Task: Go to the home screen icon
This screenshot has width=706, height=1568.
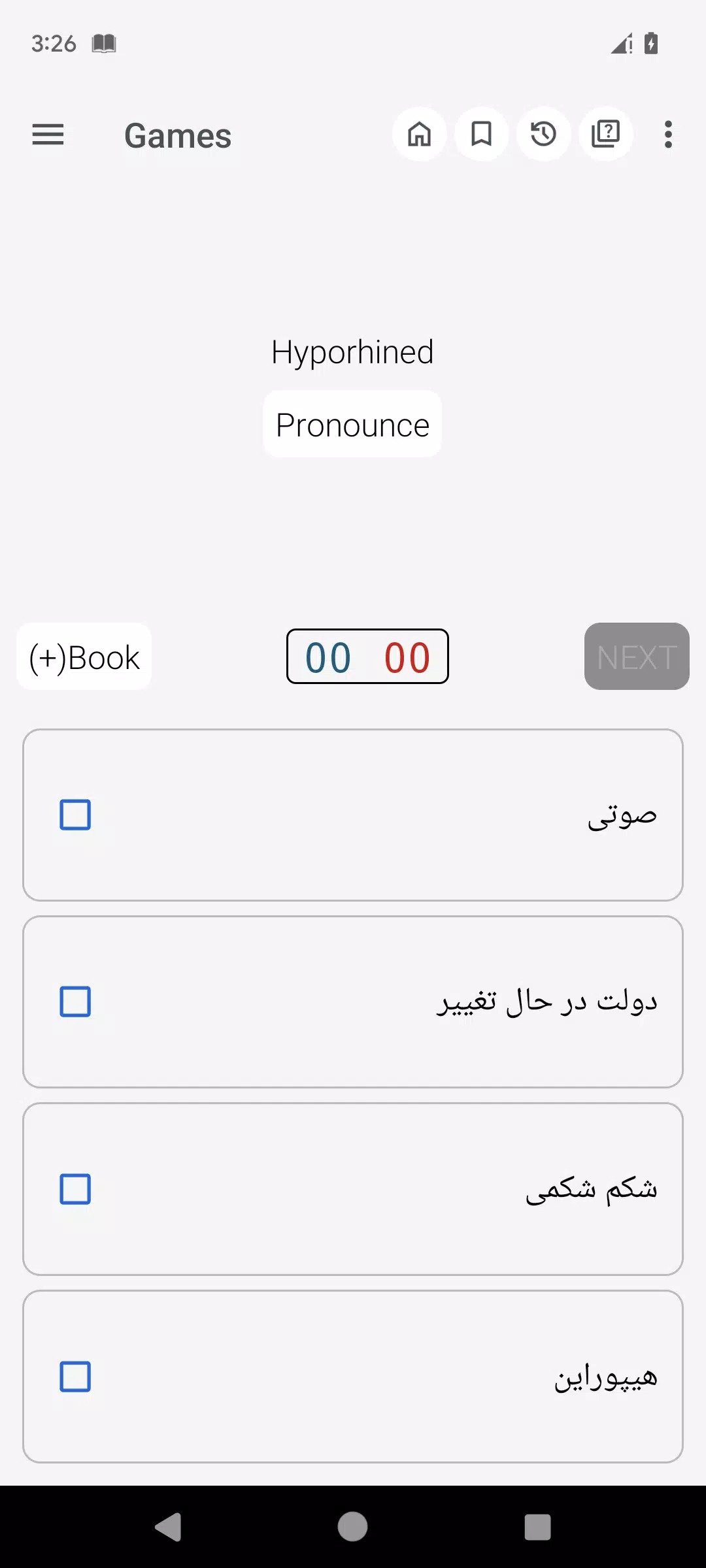Action: tap(419, 135)
